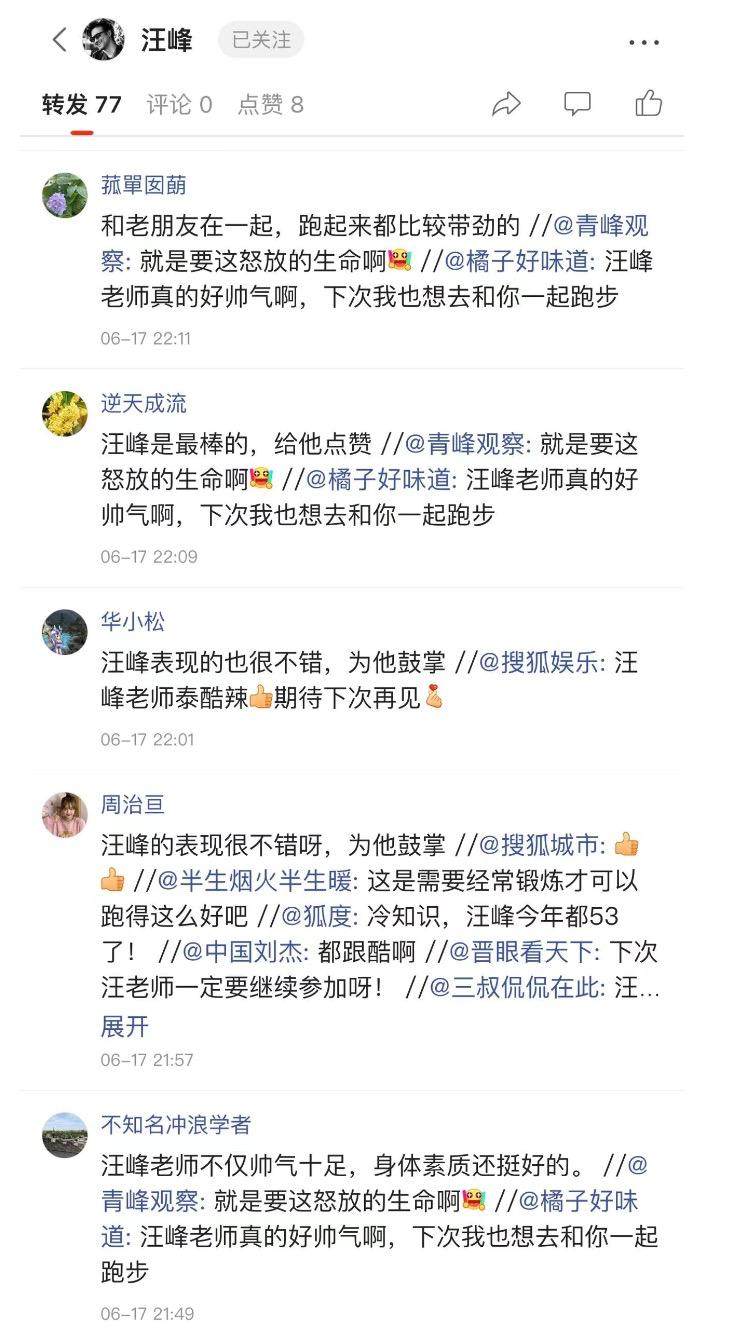Click 华小松's avatar thumbnail
The height and width of the screenshot is (1336, 732).
tap(64, 634)
